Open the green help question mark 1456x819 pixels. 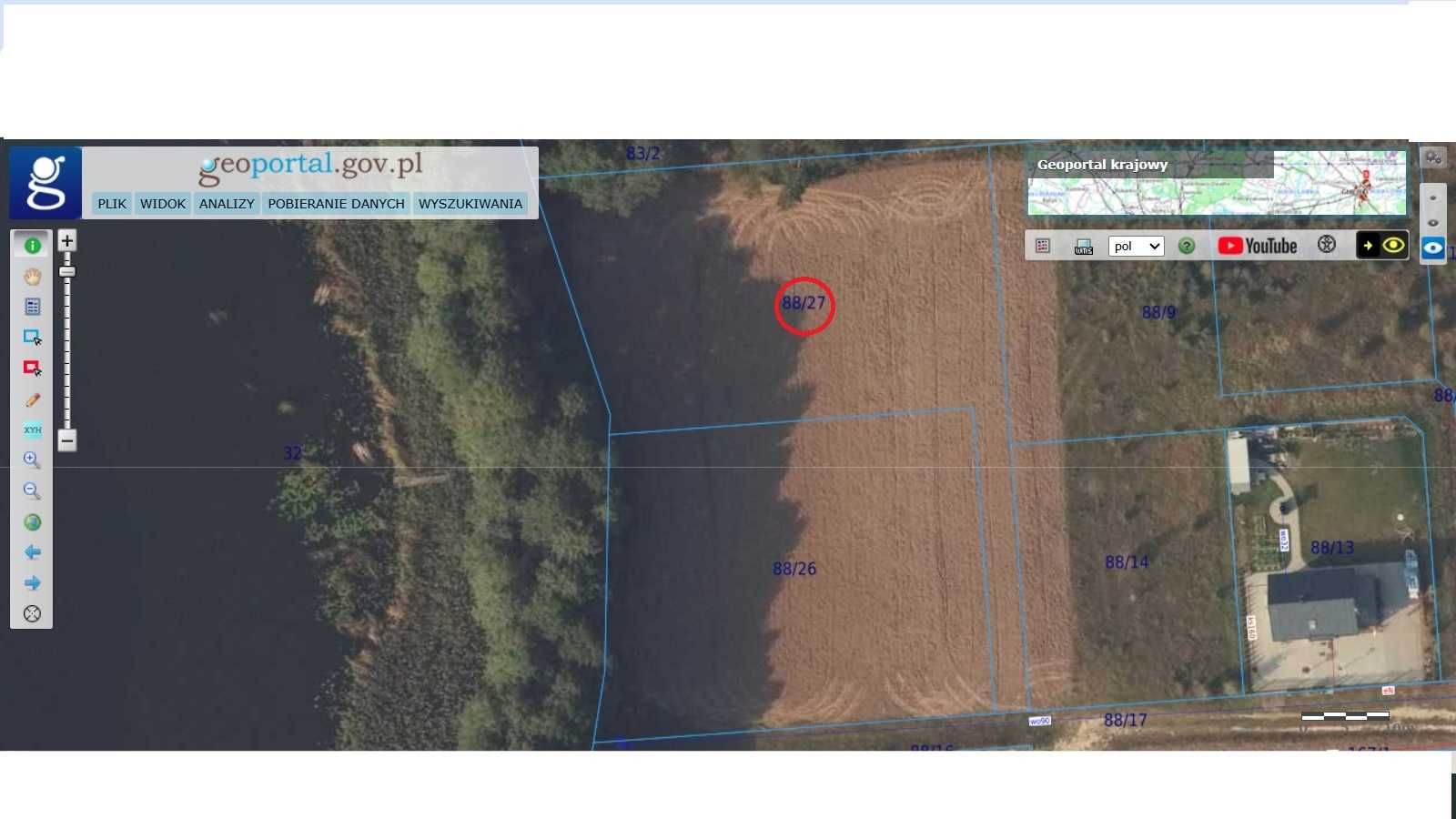1187,246
